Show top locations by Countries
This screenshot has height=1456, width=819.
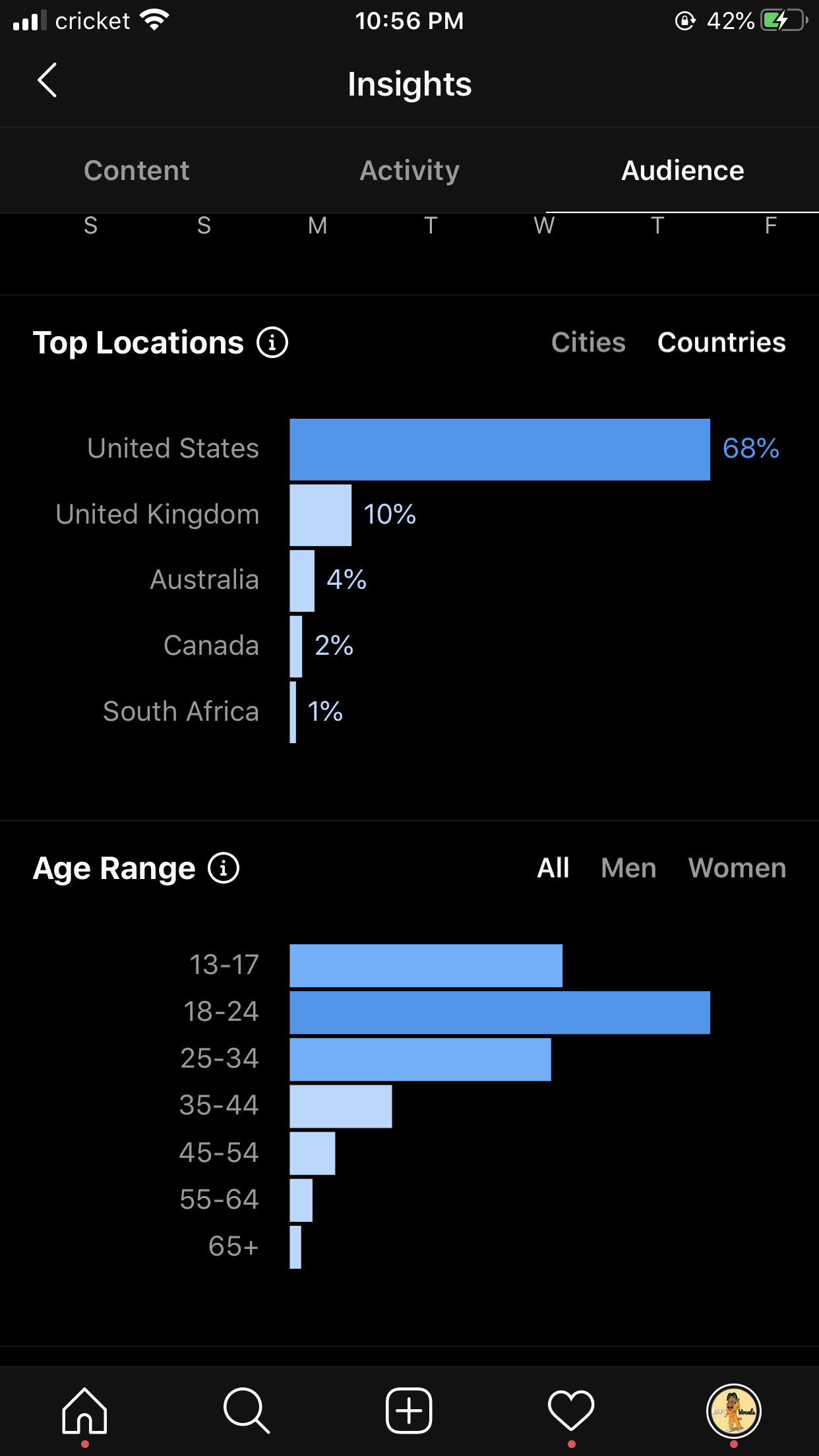point(721,342)
